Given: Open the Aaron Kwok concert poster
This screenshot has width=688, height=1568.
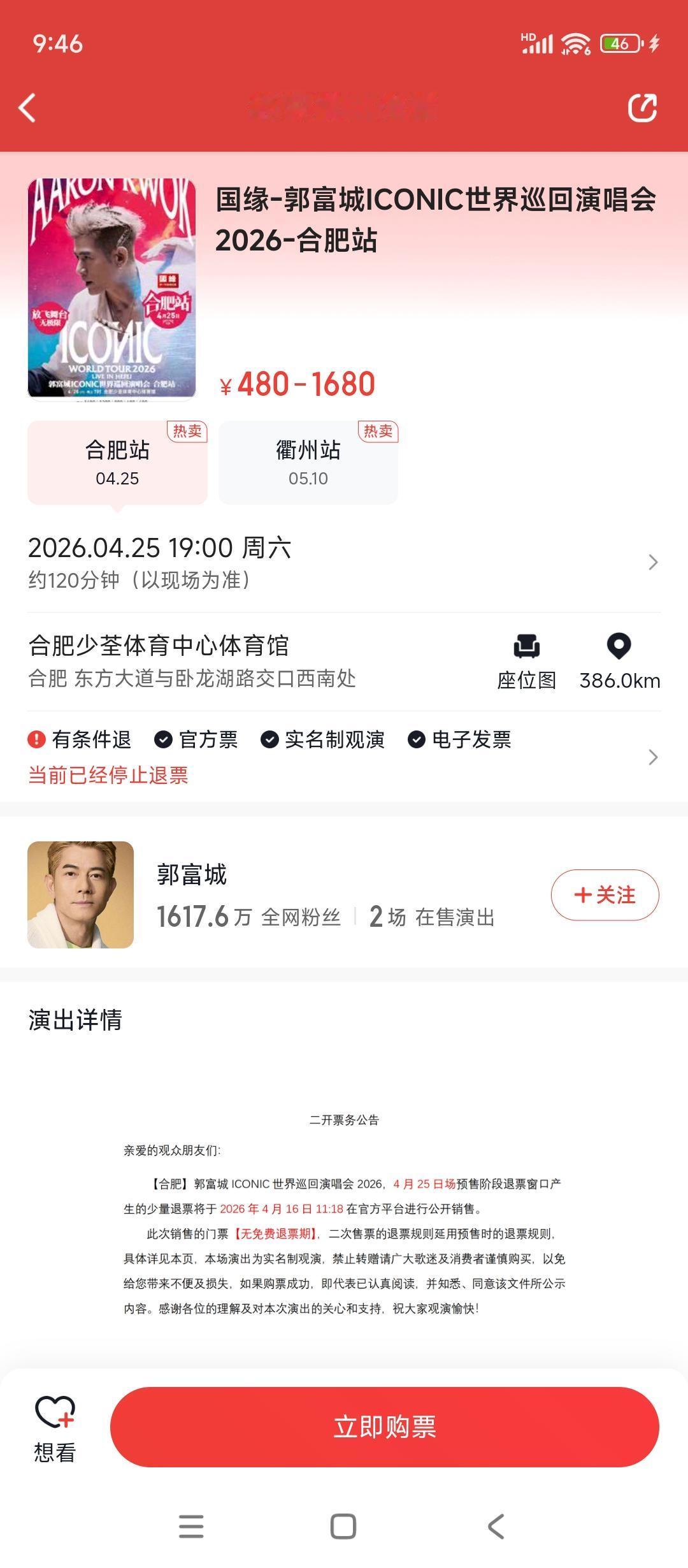Looking at the screenshot, I should point(111,288).
